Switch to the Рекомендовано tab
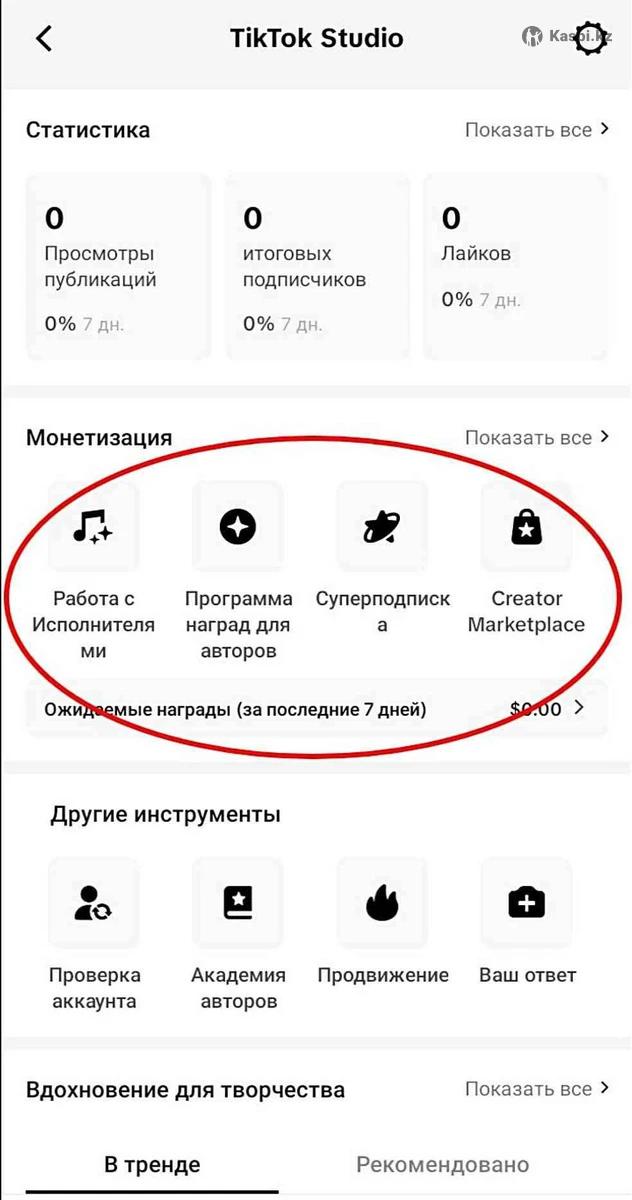 tap(442, 1165)
